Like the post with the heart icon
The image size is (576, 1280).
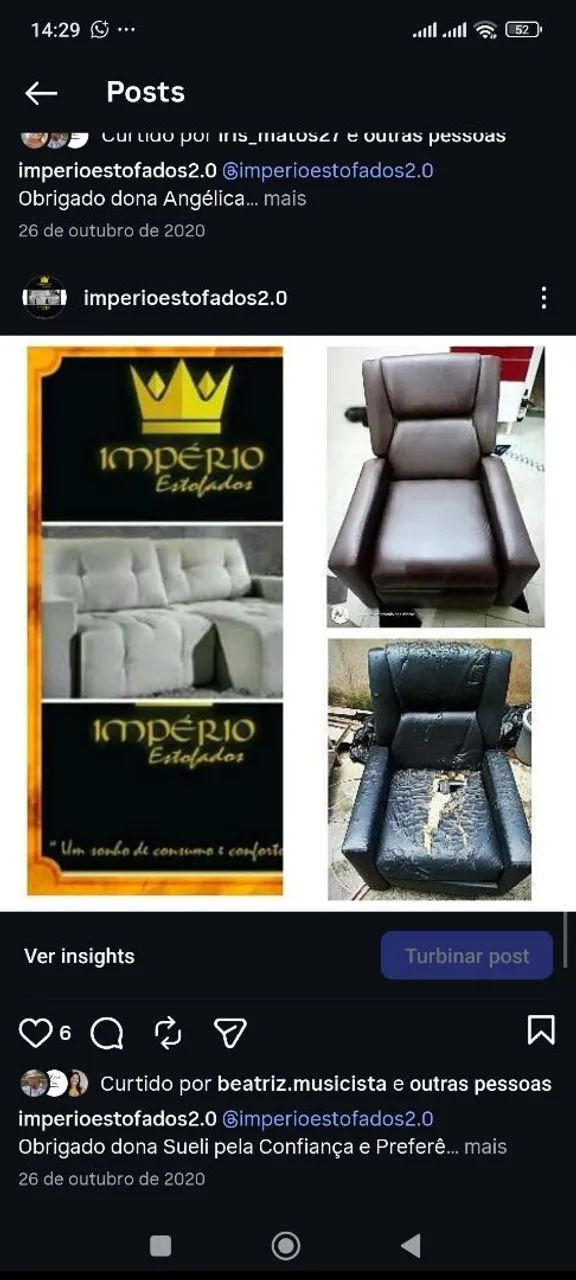pyautogui.click(x=36, y=1032)
